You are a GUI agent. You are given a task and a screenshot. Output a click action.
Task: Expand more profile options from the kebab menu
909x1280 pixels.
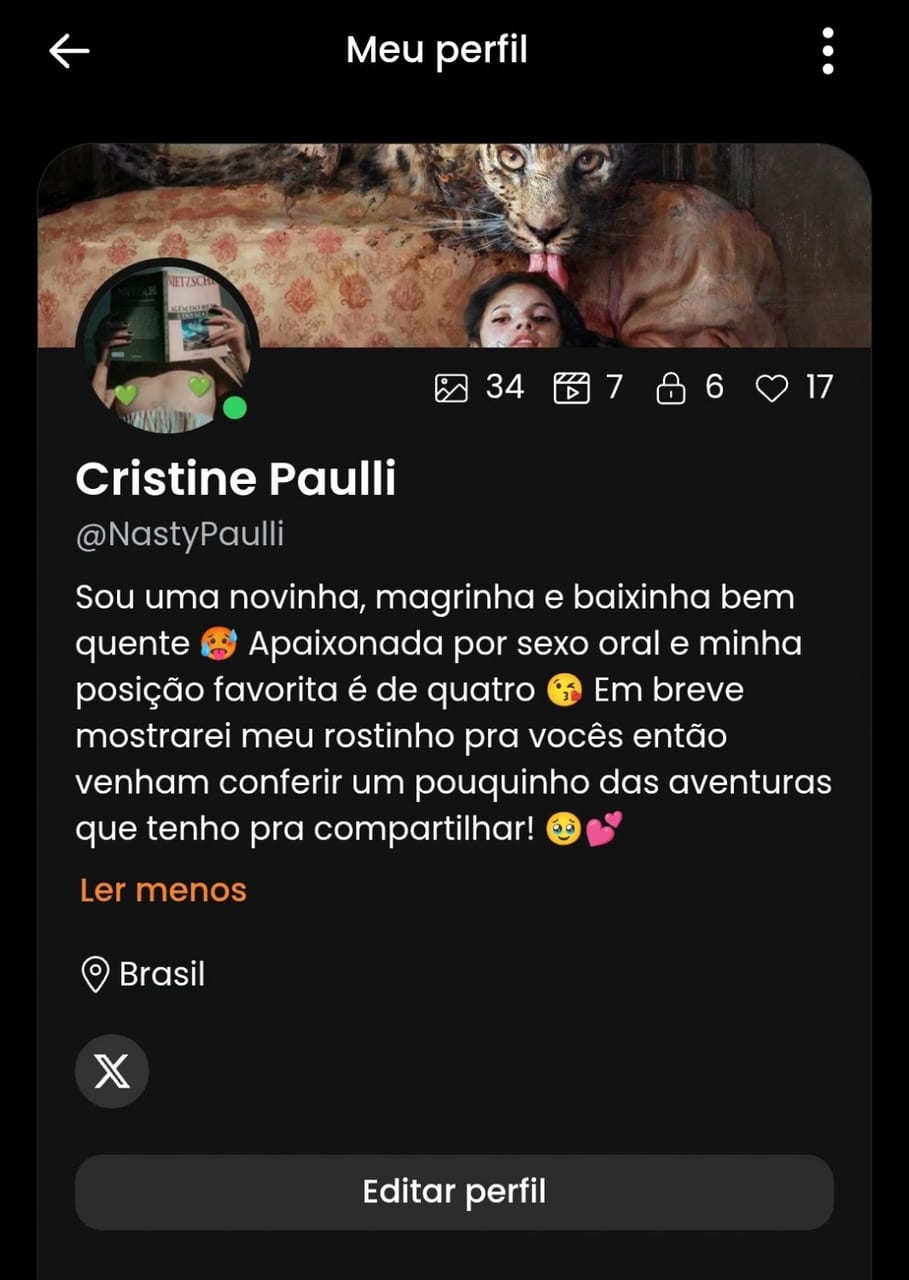click(827, 50)
